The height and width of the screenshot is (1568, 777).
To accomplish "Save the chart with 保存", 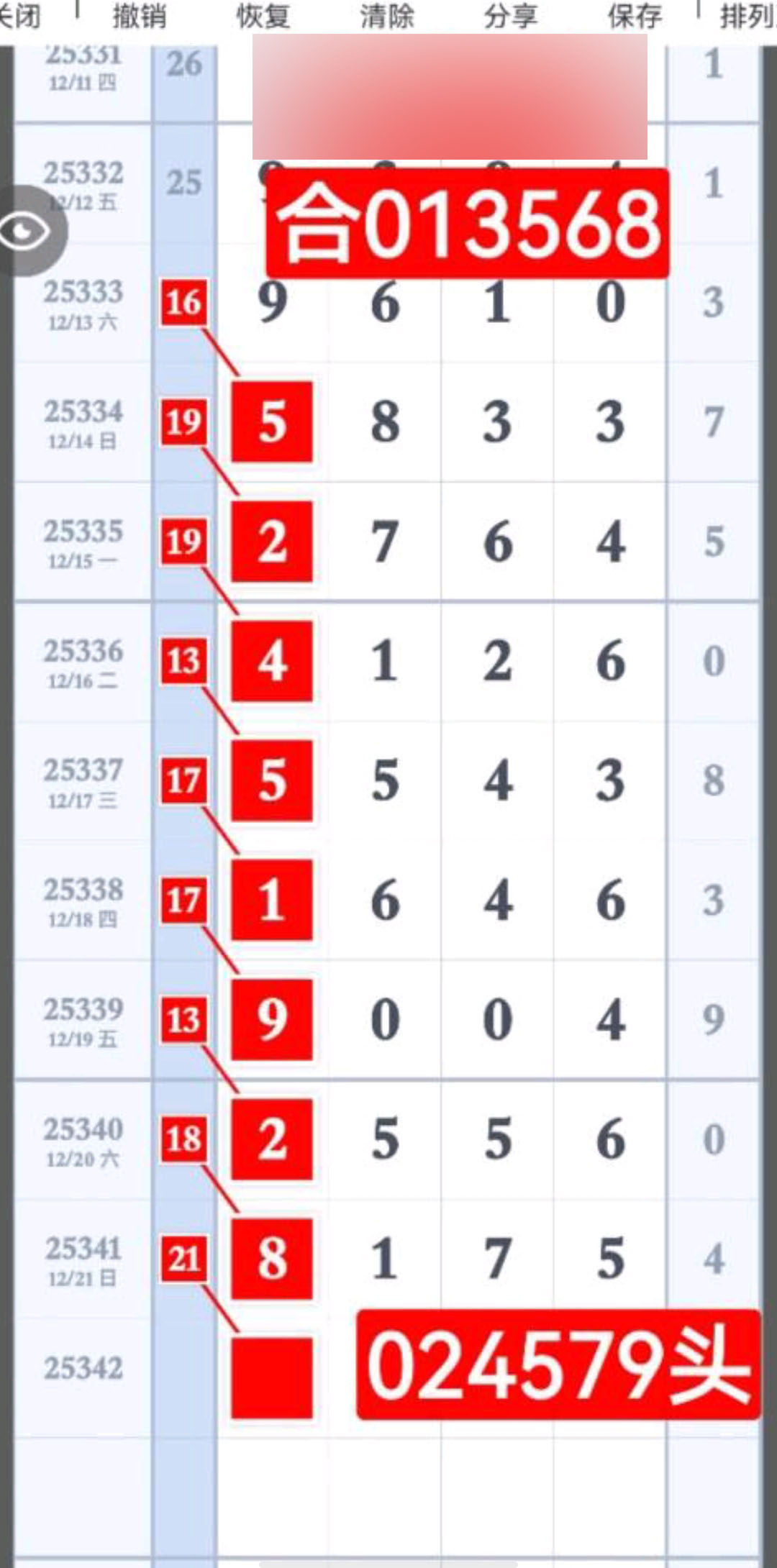I will point(635,16).
